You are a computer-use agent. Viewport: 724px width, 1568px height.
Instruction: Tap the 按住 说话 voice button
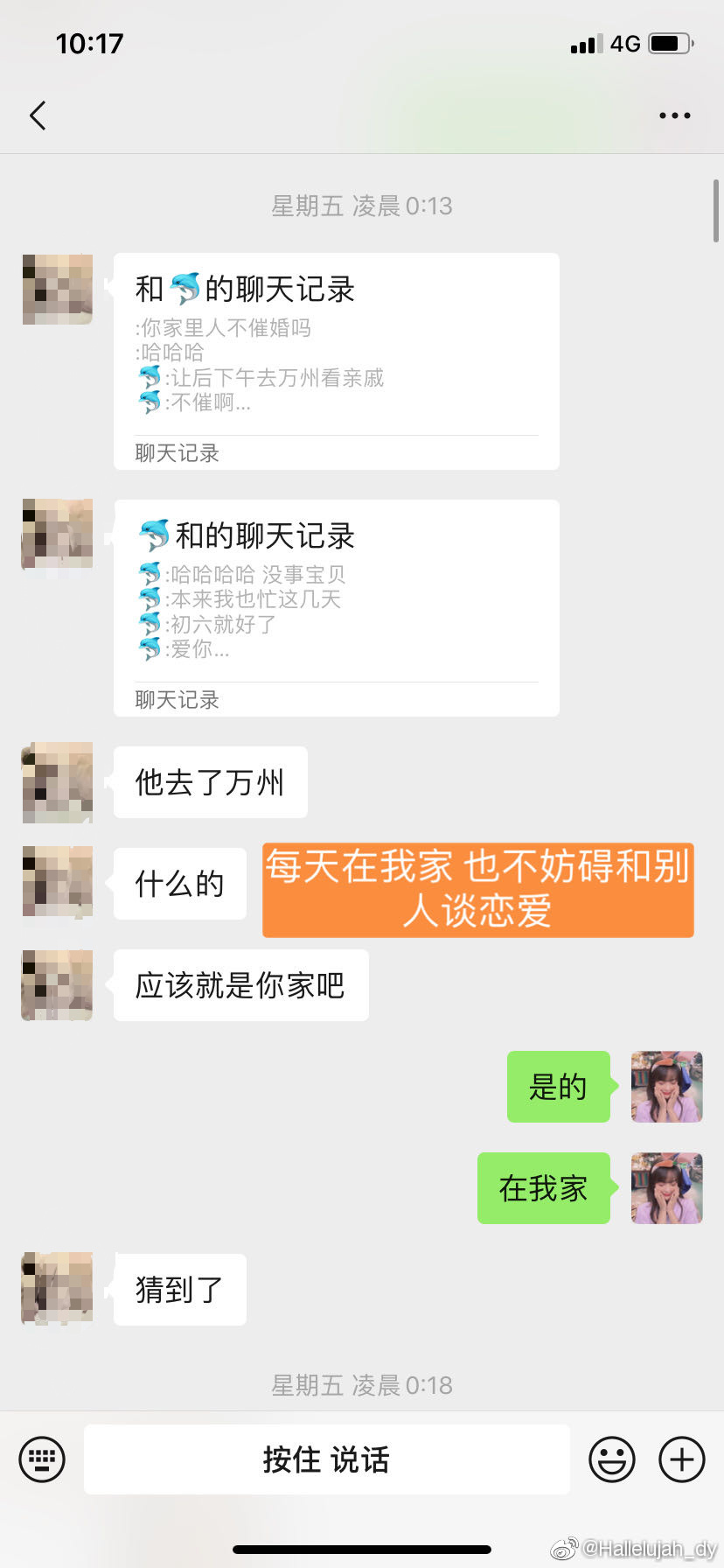pyautogui.click(x=326, y=1459)
